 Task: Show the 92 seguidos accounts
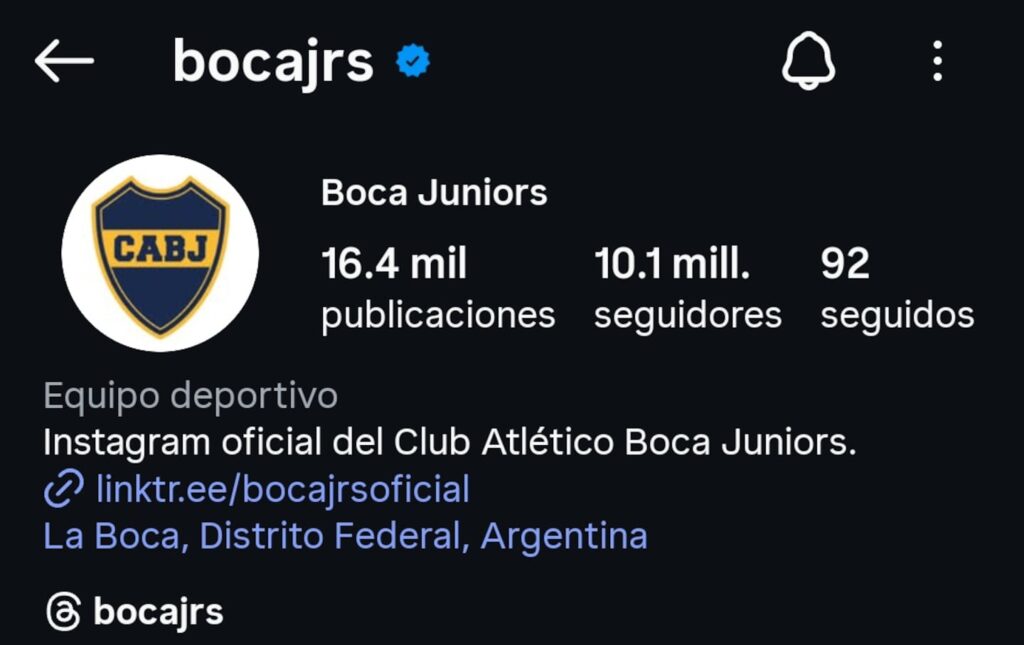[896, 289]
